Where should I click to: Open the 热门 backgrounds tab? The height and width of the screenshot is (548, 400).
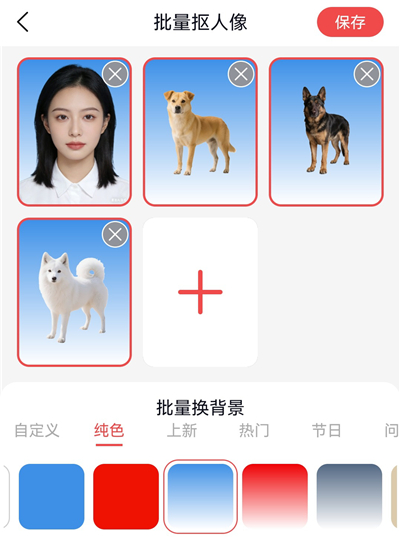(254, 430)
